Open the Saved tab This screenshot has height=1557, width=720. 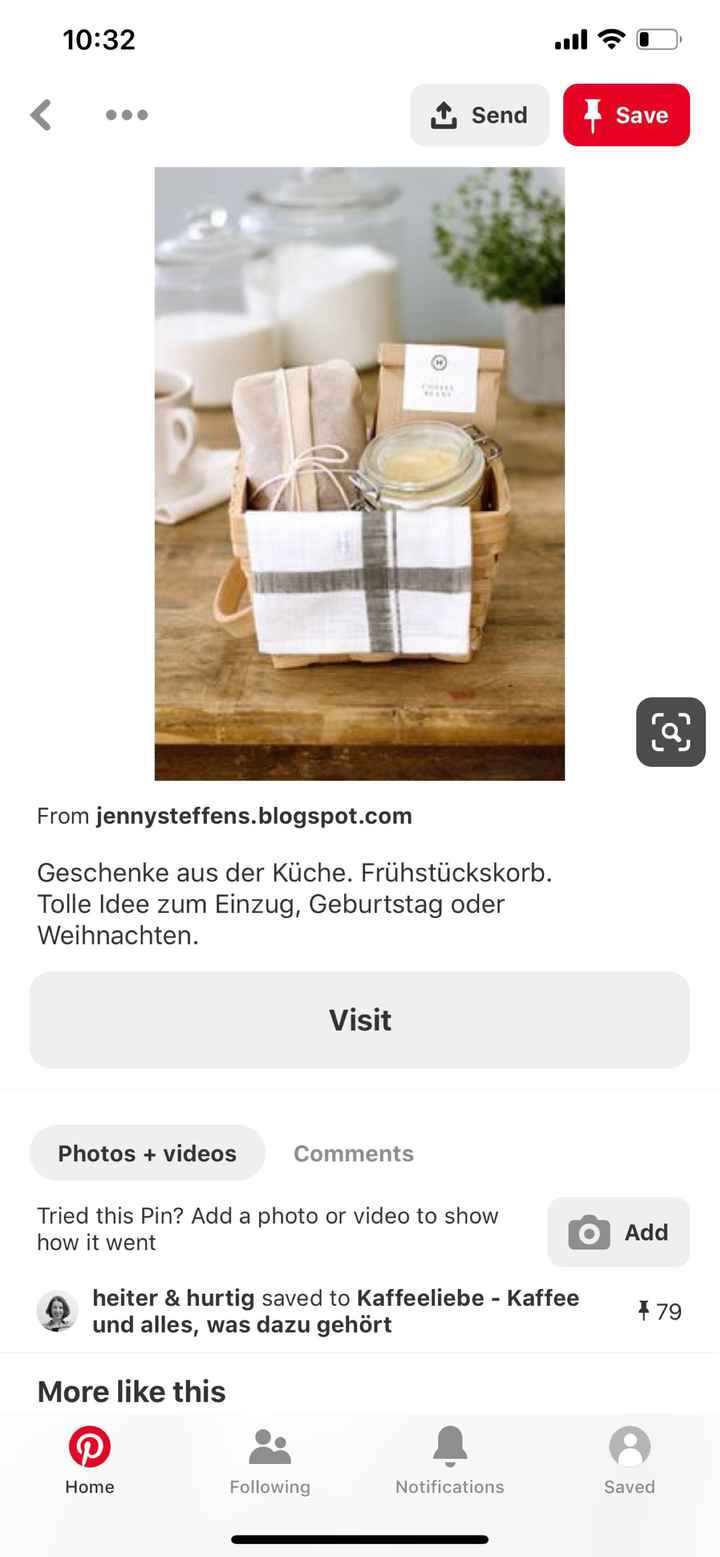[629, 1460]
